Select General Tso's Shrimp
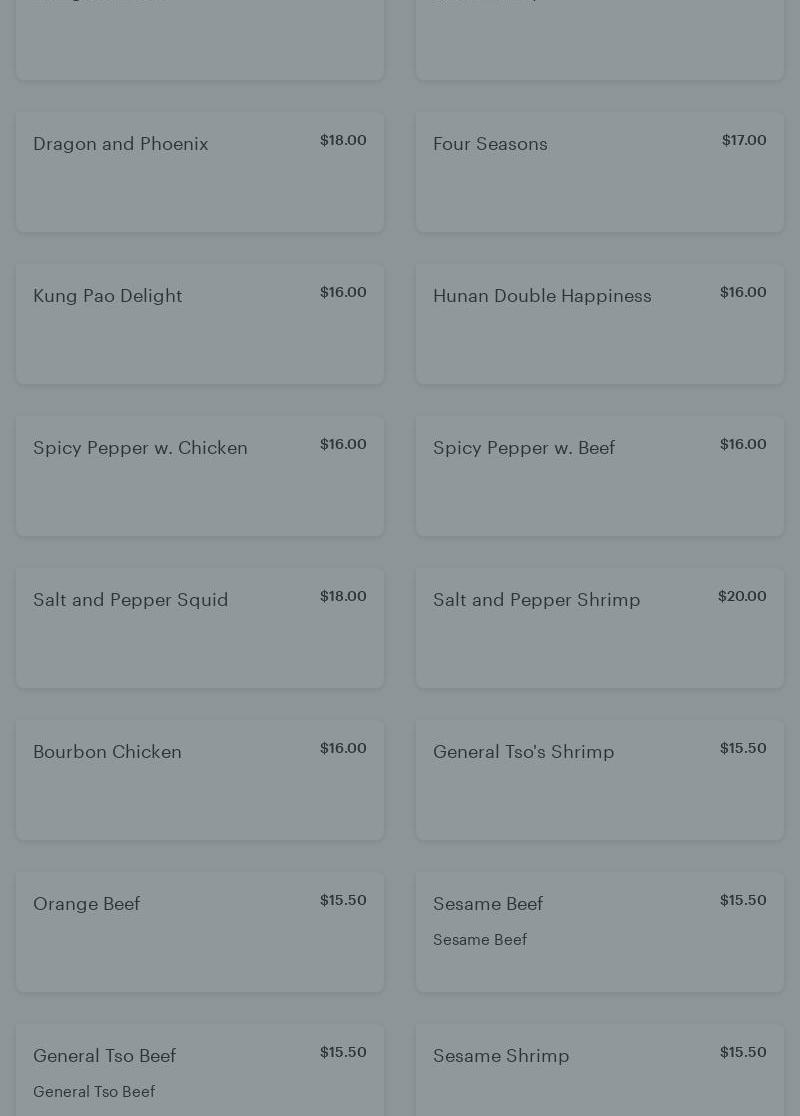The image size is (800, 1116). (x=600, y=780)
